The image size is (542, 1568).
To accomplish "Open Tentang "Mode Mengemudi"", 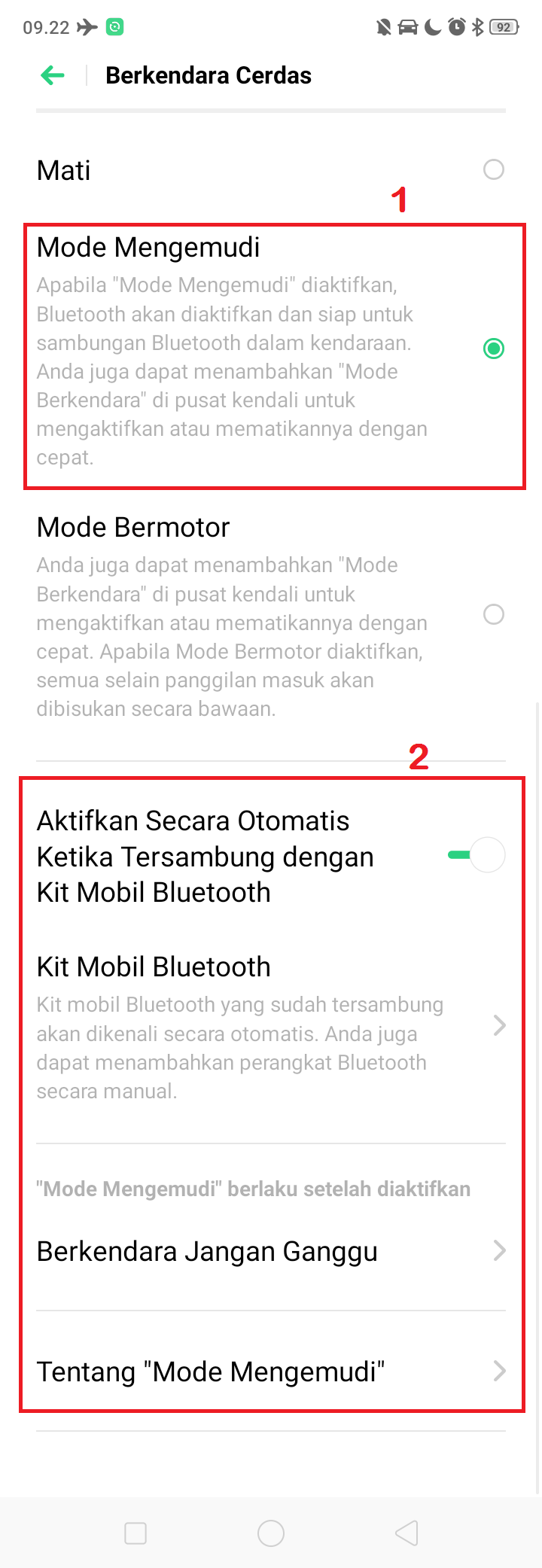I will [269, 1372].
